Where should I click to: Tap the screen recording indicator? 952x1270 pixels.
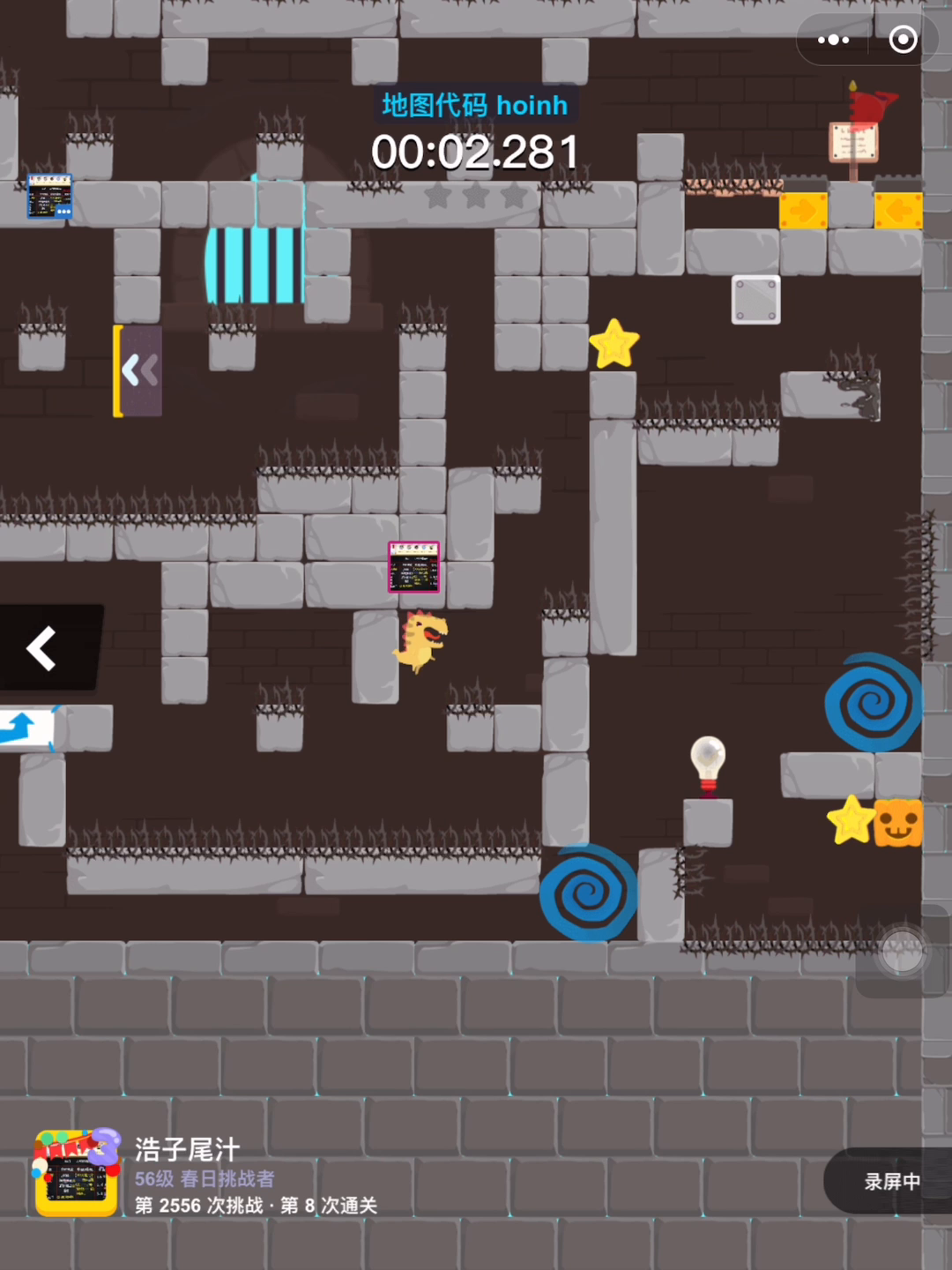pyautogui.click(x=890, y=1181)
